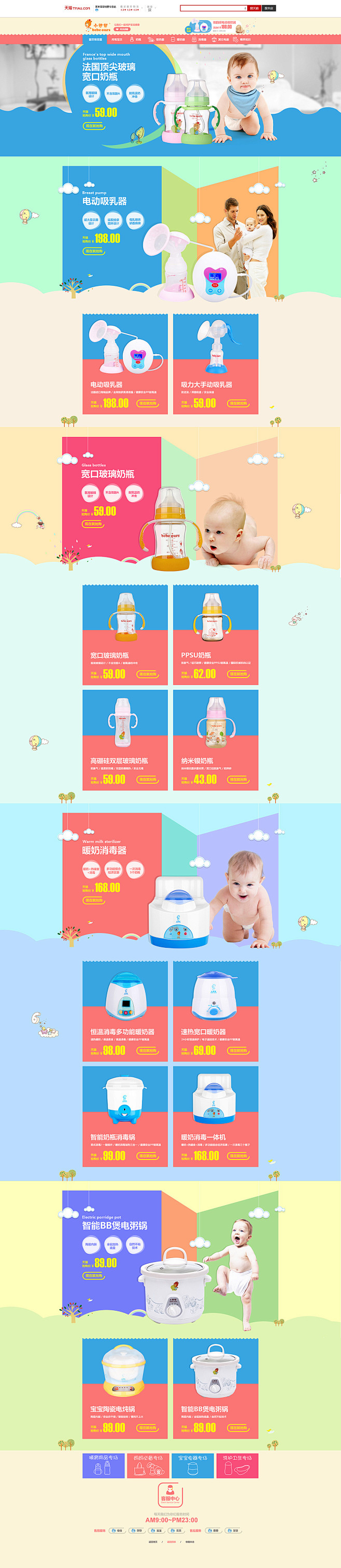Buy the 宝宝陶瓷电炖锅 now
The width and height of the screenshot is (341, 1568).
pyautogui.click(x=147, y=1427)
